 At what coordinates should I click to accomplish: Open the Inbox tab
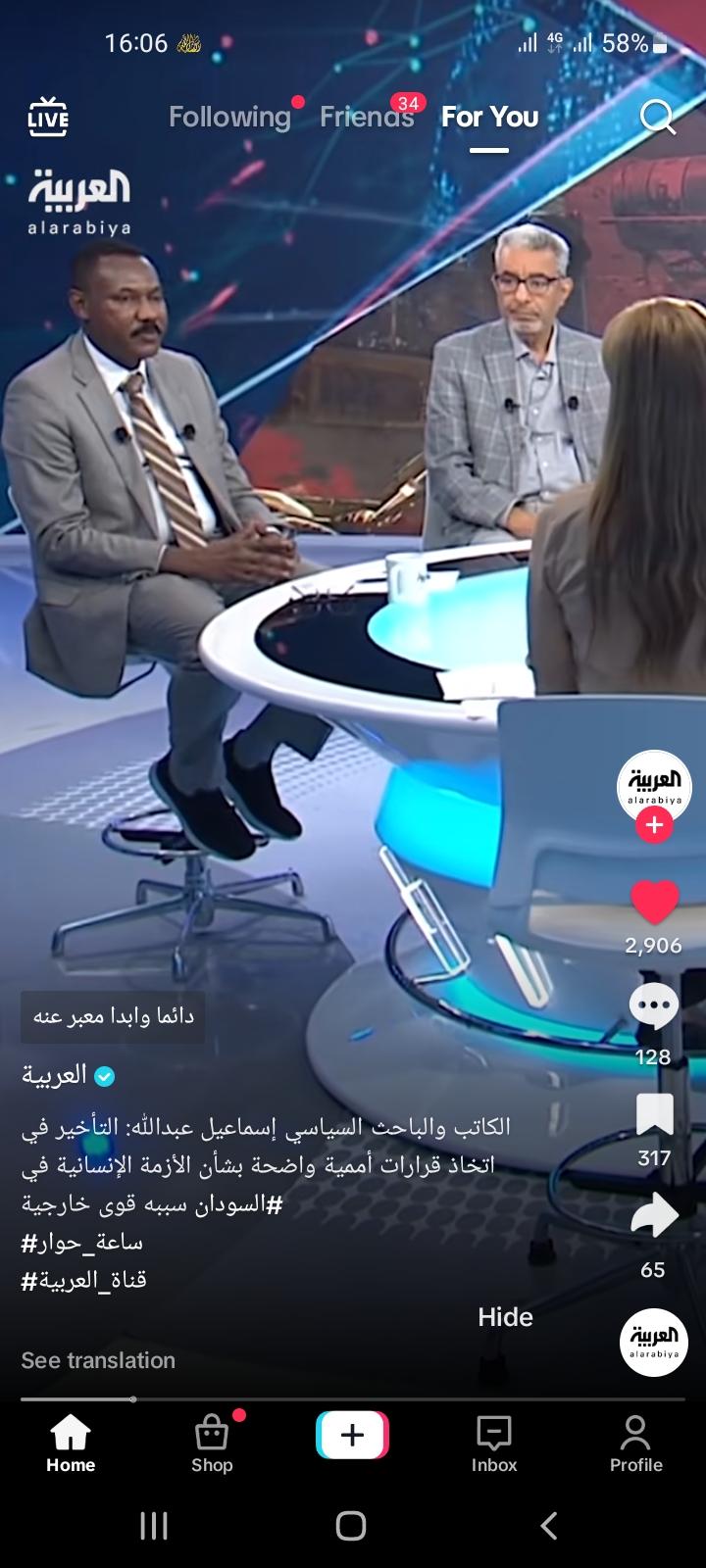click(x=493, y=1445)
